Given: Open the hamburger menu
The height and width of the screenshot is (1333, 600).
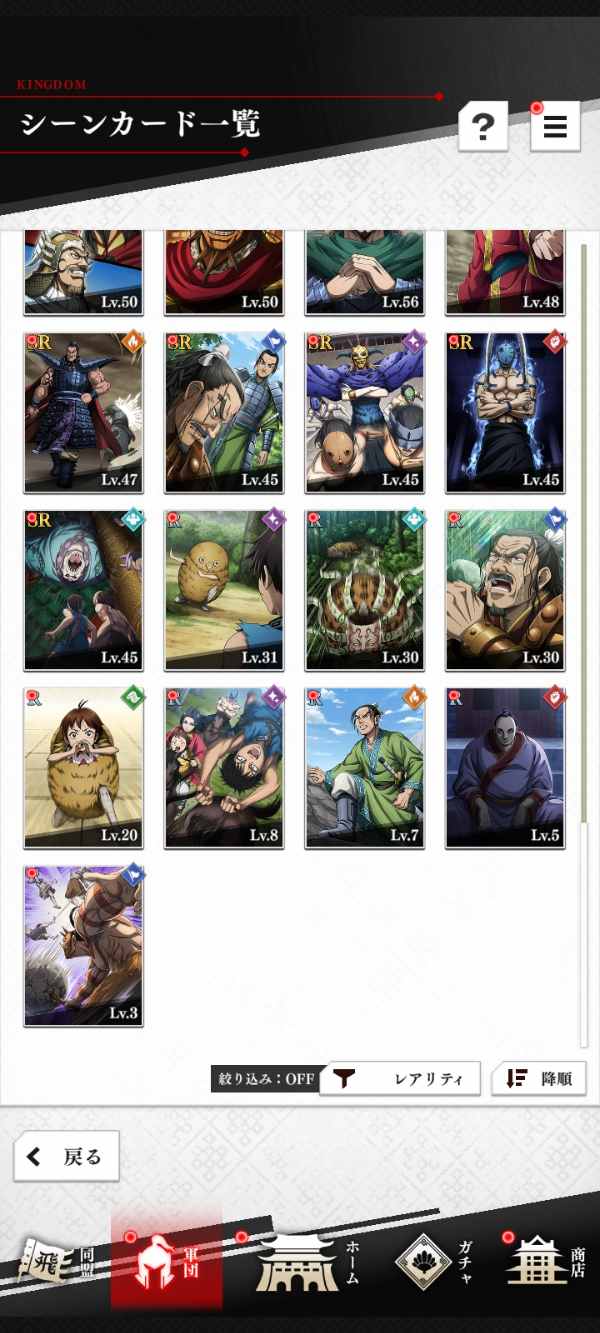Looking at the screenshot, I should pos(555,127).
